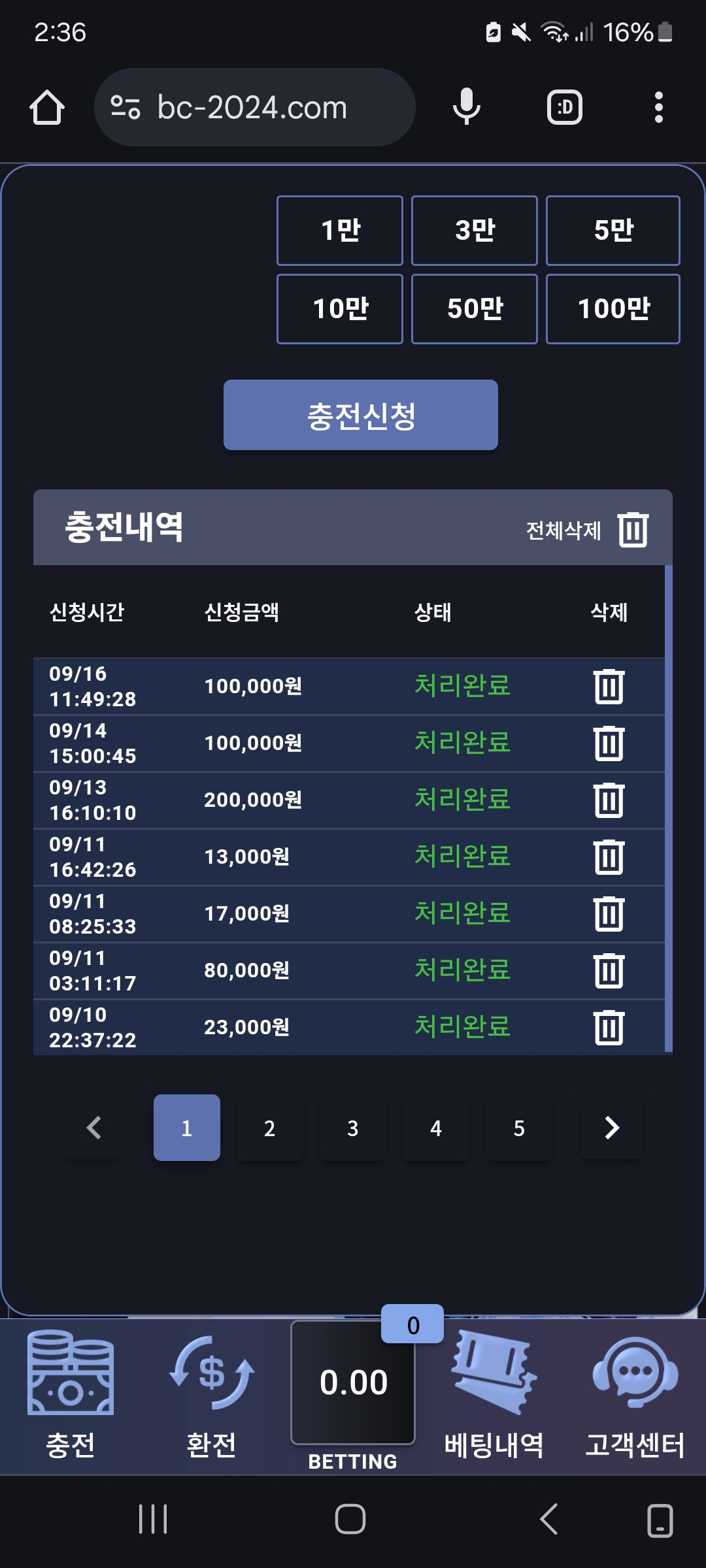Open the next page arrow

pyautogui.click(x=612, y=1128)
